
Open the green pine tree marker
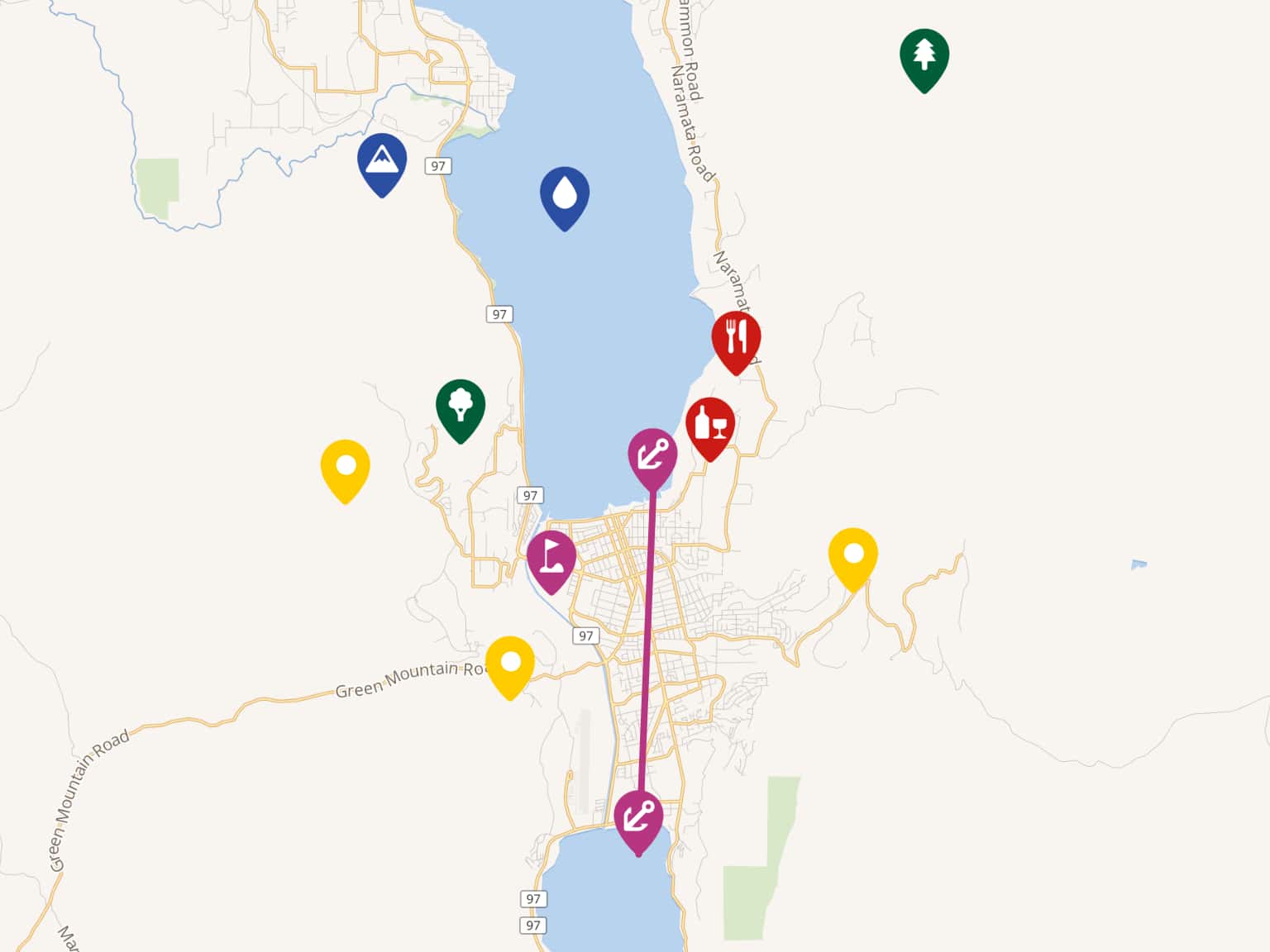pyautogui.click(x=924, y=57)
